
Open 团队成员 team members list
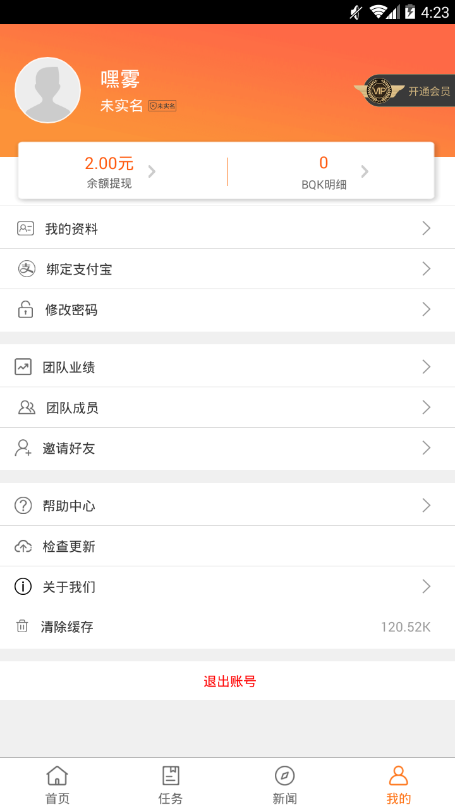click(x=227, y=408)
